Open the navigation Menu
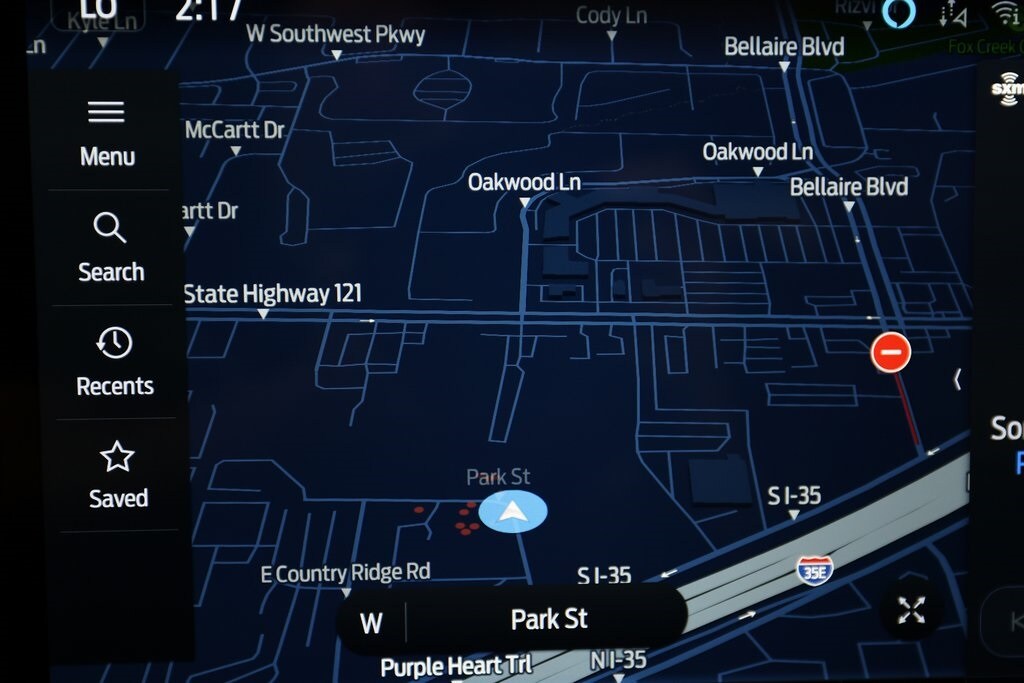The image size is (1024, 683). pyautogui.click(x=107, y=132)
